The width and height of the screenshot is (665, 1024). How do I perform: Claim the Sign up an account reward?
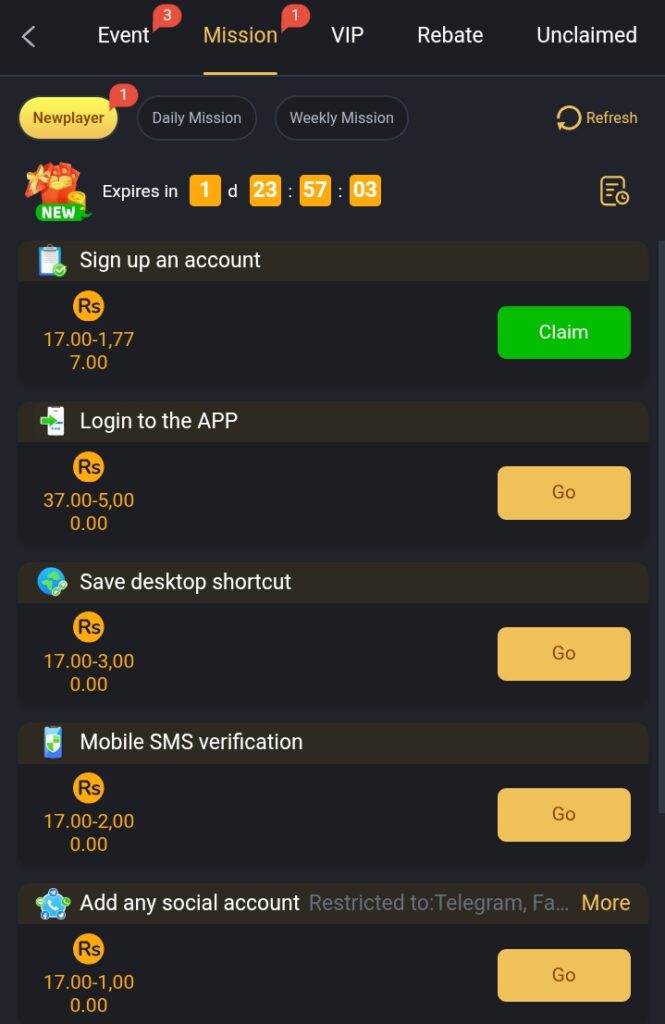[564, 332]
